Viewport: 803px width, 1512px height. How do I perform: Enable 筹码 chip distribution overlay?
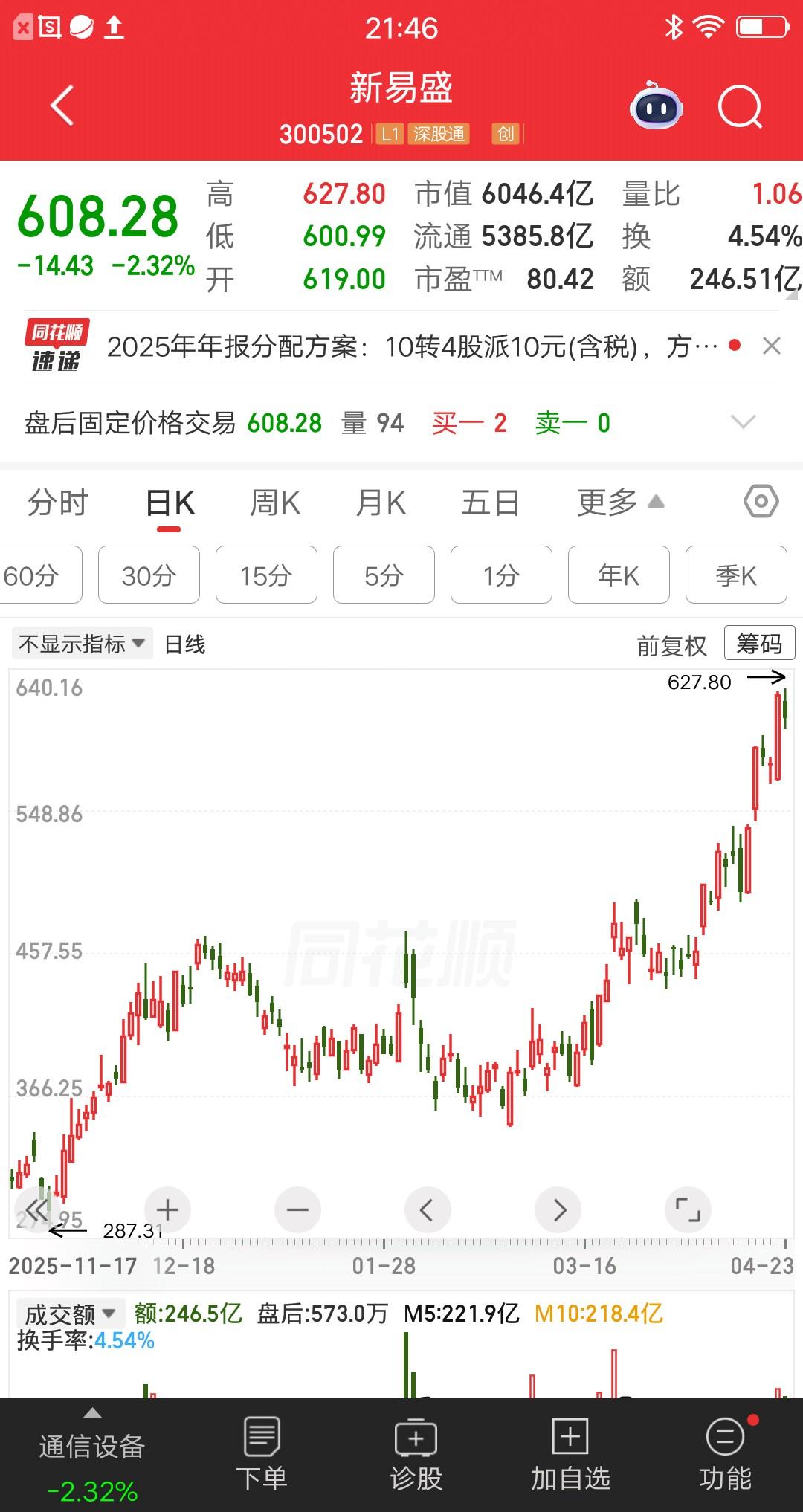(x=758, y=642)
